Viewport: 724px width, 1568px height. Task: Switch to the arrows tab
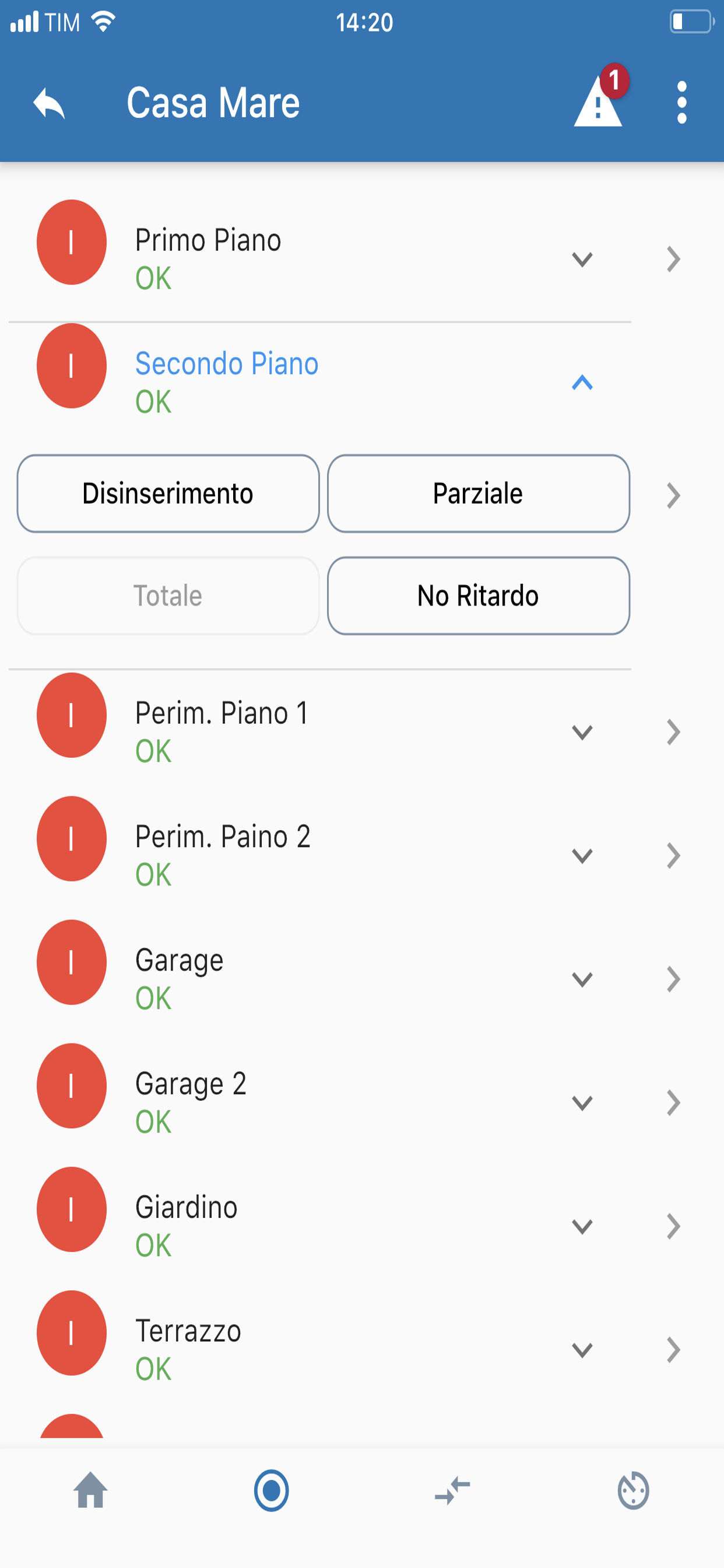[452, 1490]
